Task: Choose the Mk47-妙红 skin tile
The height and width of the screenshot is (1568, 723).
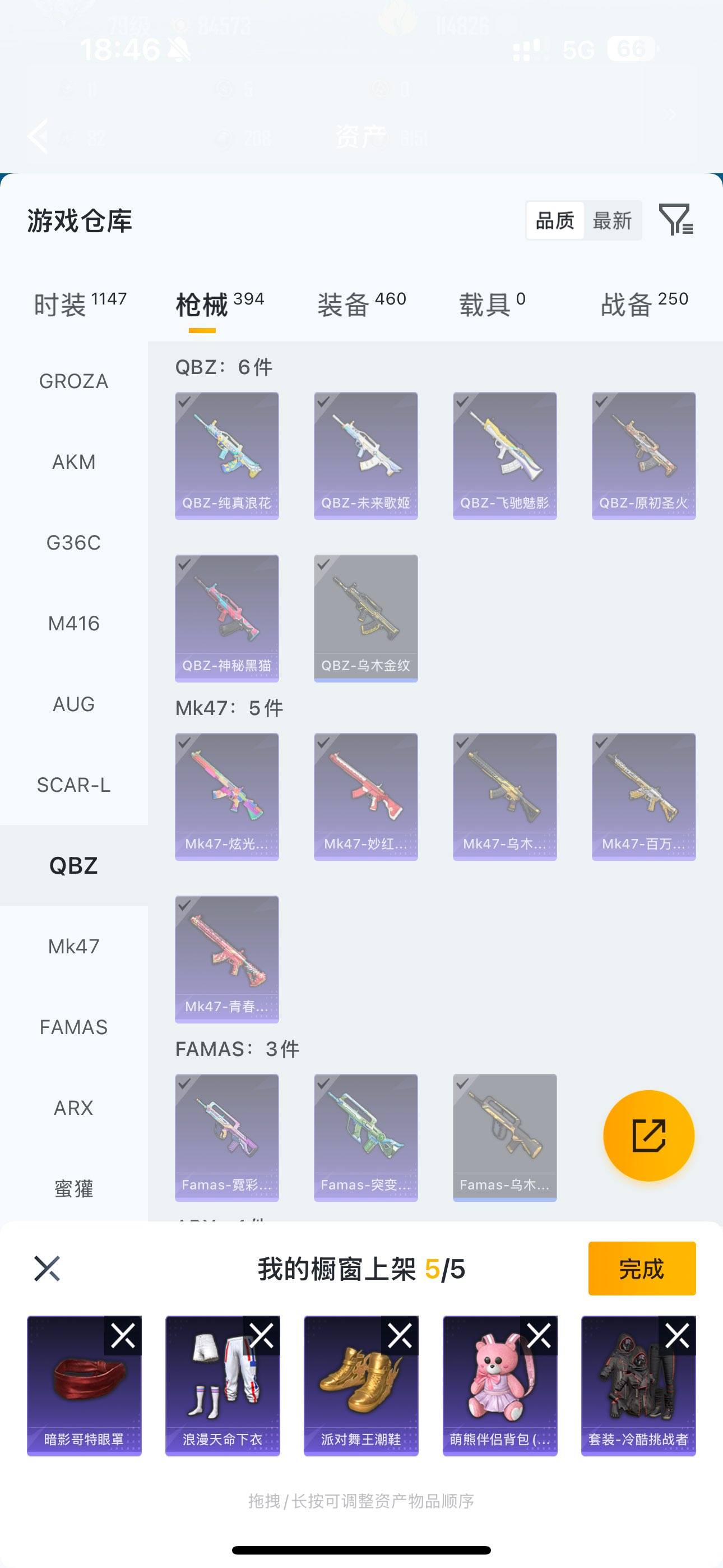Action: click(365, 796)
